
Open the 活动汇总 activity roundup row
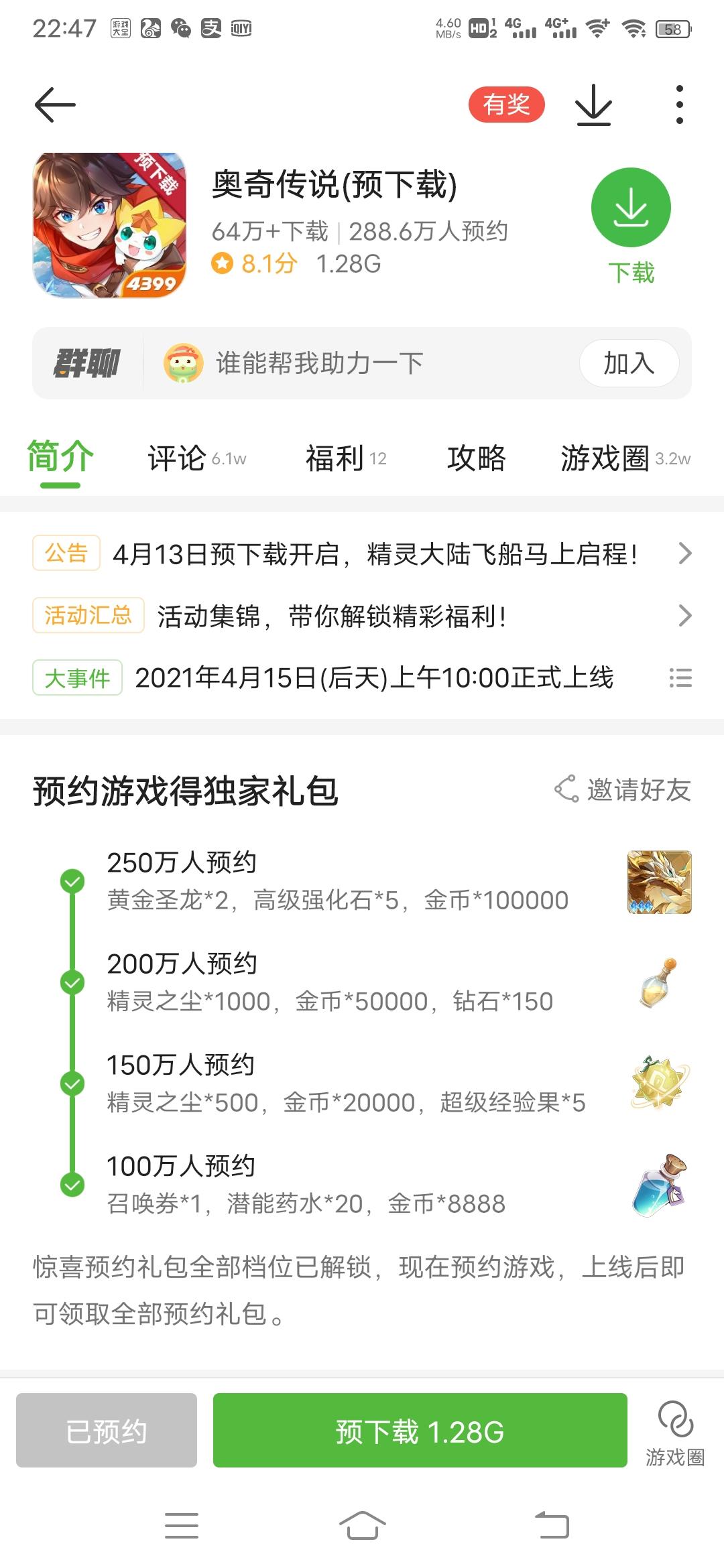[x=362, y=616]
